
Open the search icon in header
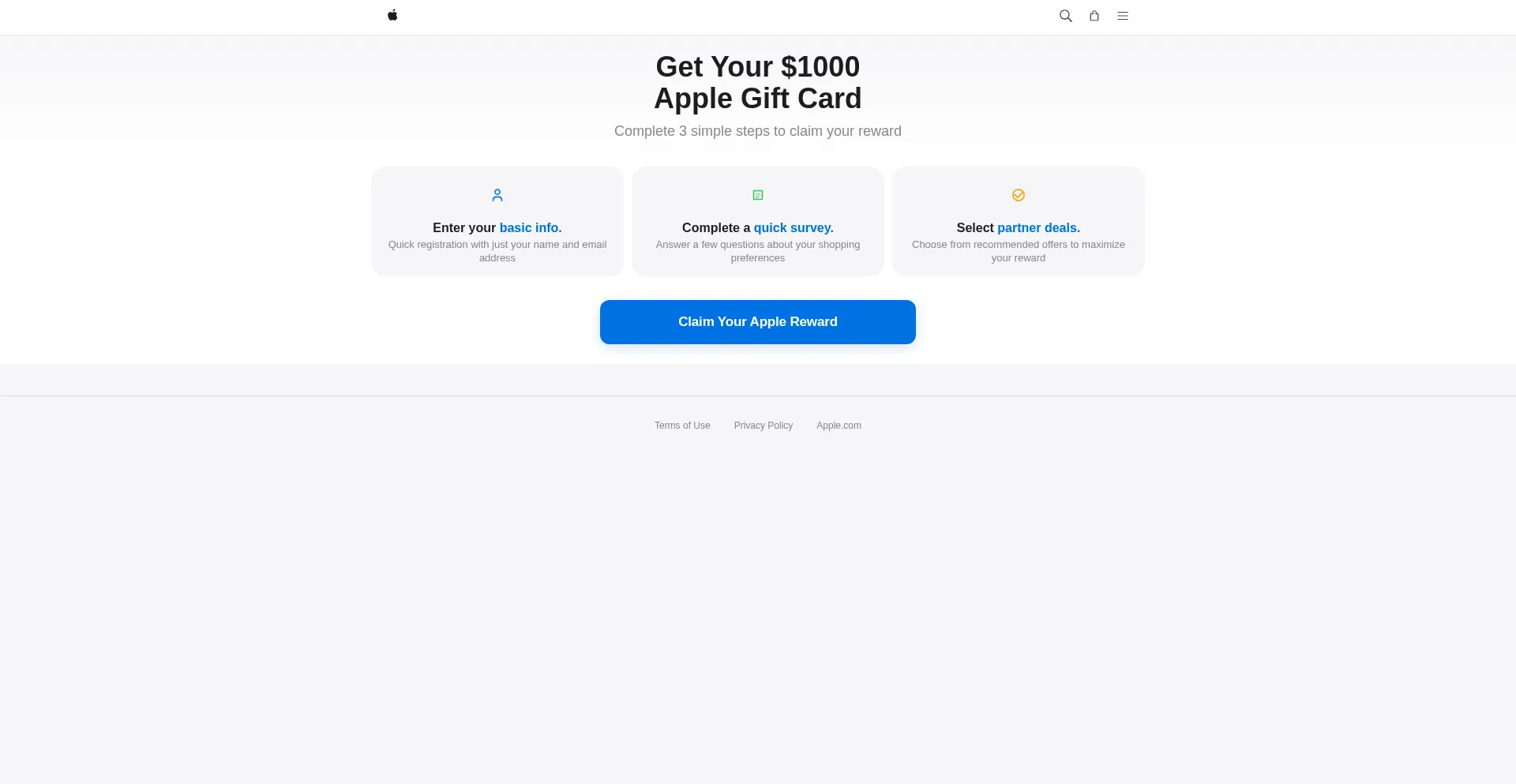pos(1065,16)
